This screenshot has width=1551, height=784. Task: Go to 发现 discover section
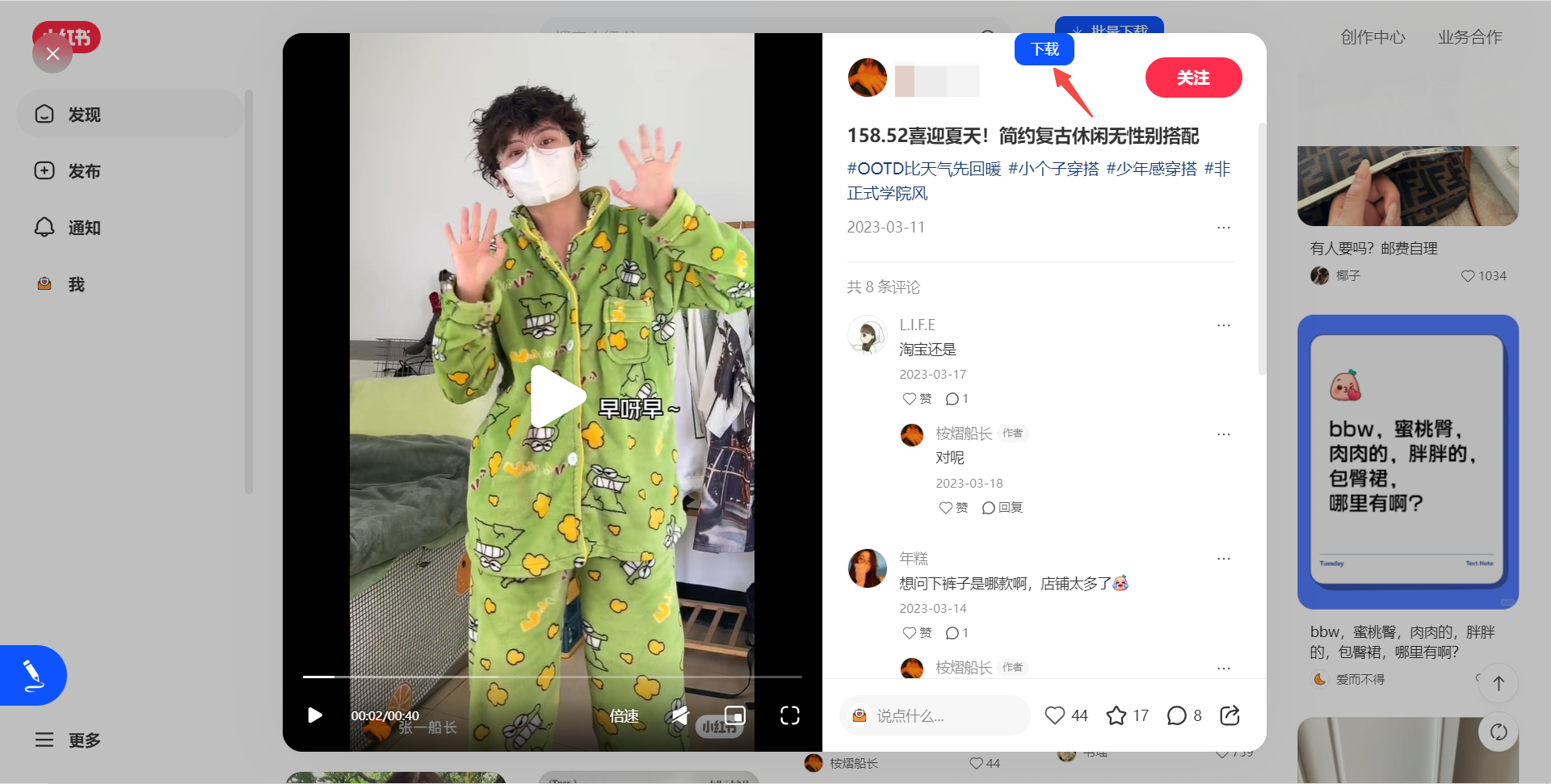(83, 115)
